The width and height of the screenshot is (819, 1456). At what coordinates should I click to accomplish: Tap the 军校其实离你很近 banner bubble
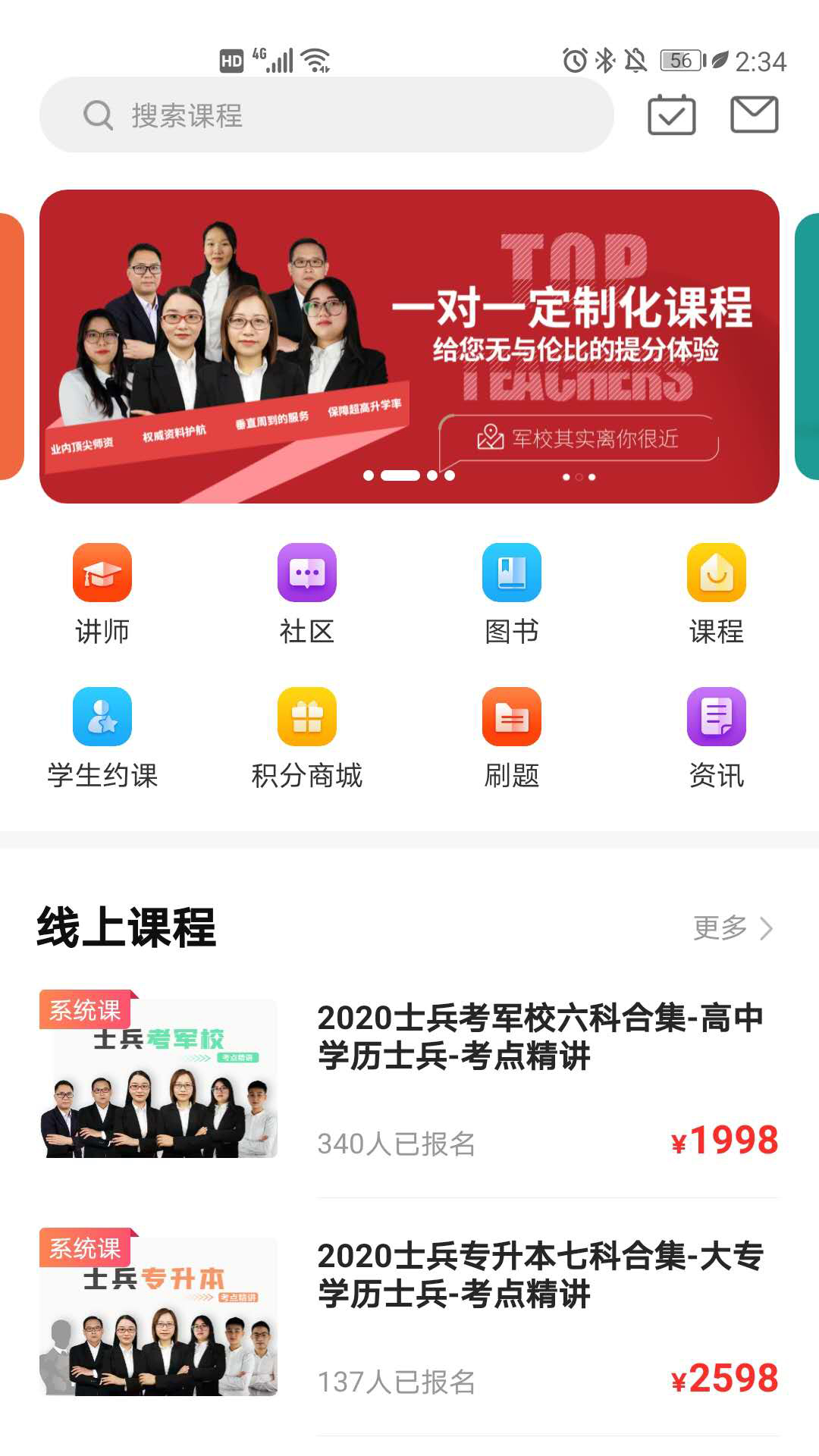[x=599, y=440]
